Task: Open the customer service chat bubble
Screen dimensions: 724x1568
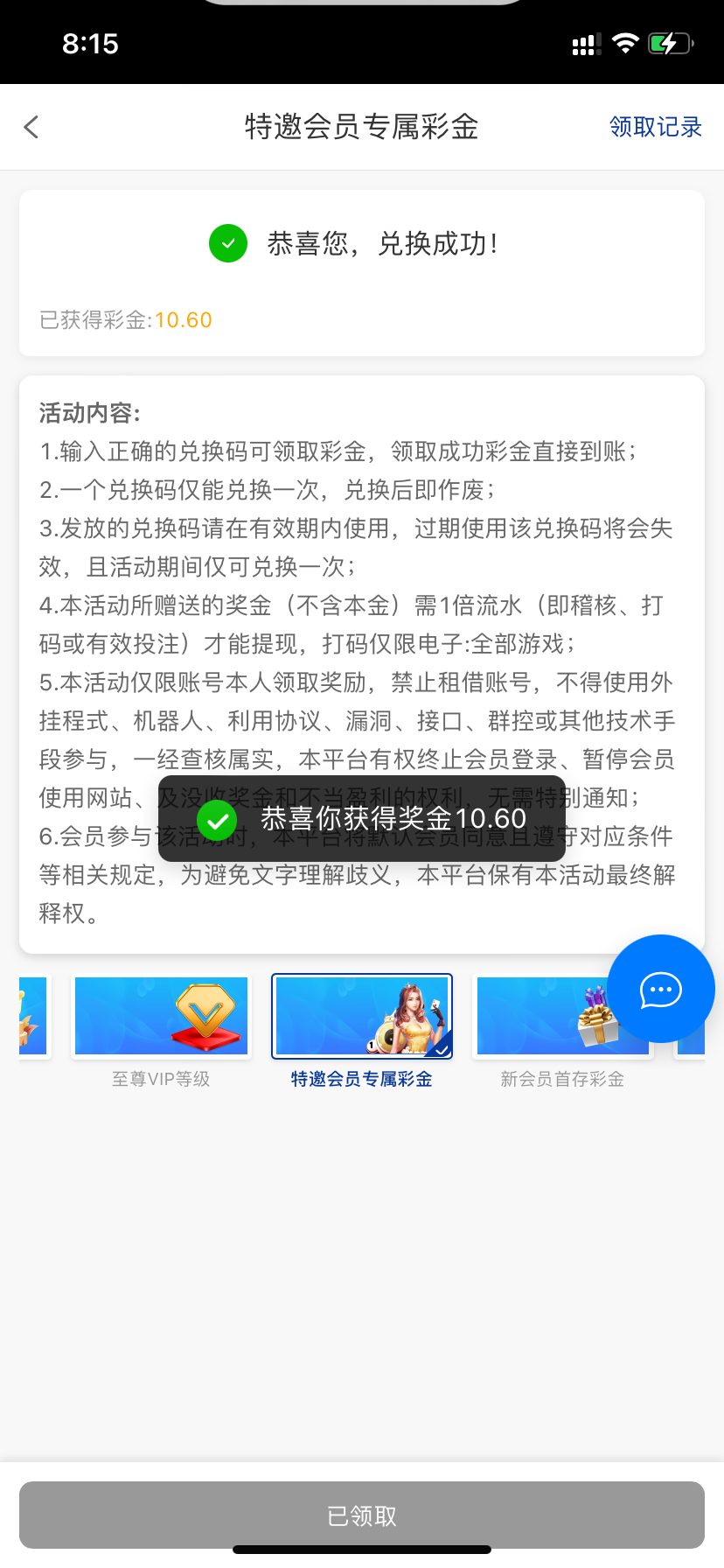Action: point(660,990)
